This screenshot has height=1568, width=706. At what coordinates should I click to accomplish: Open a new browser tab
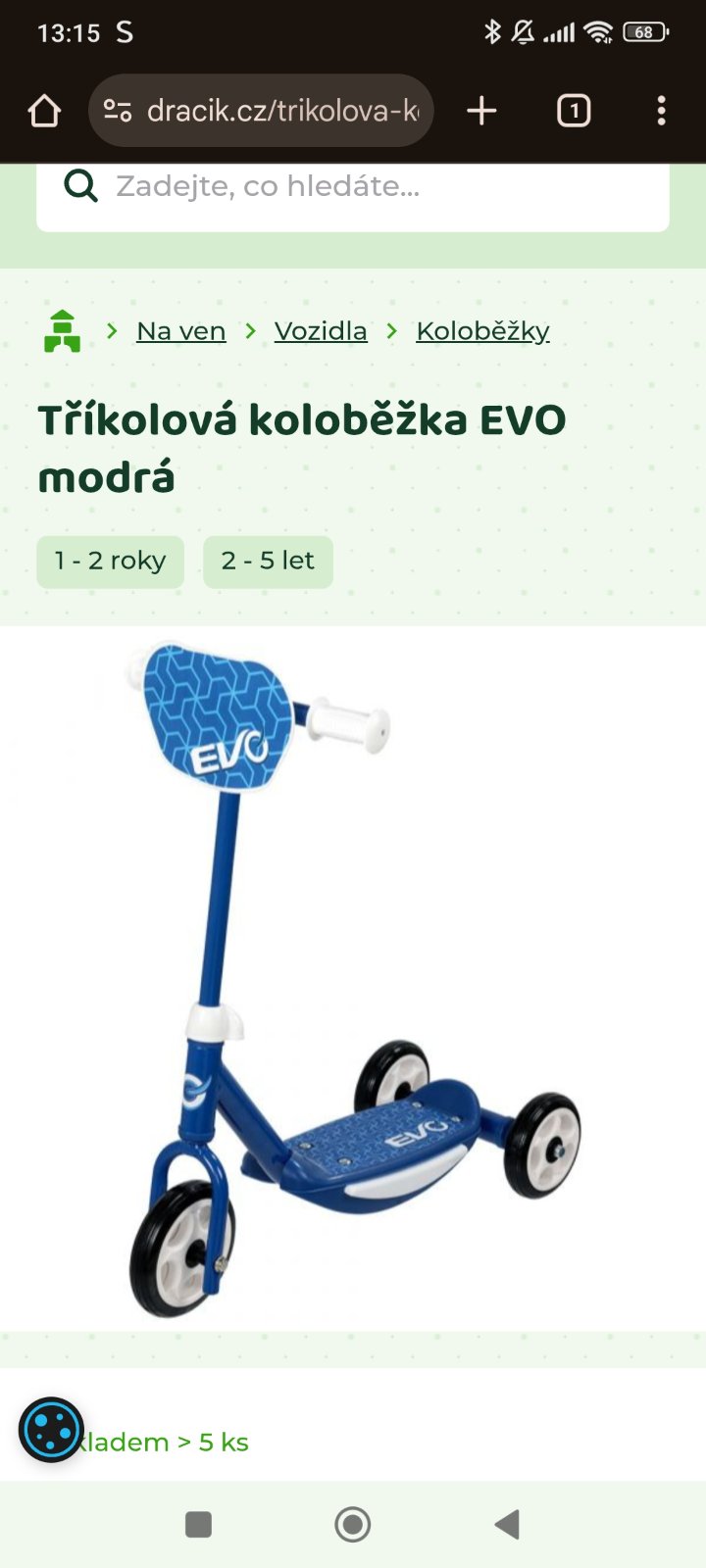tap(481, 111)
